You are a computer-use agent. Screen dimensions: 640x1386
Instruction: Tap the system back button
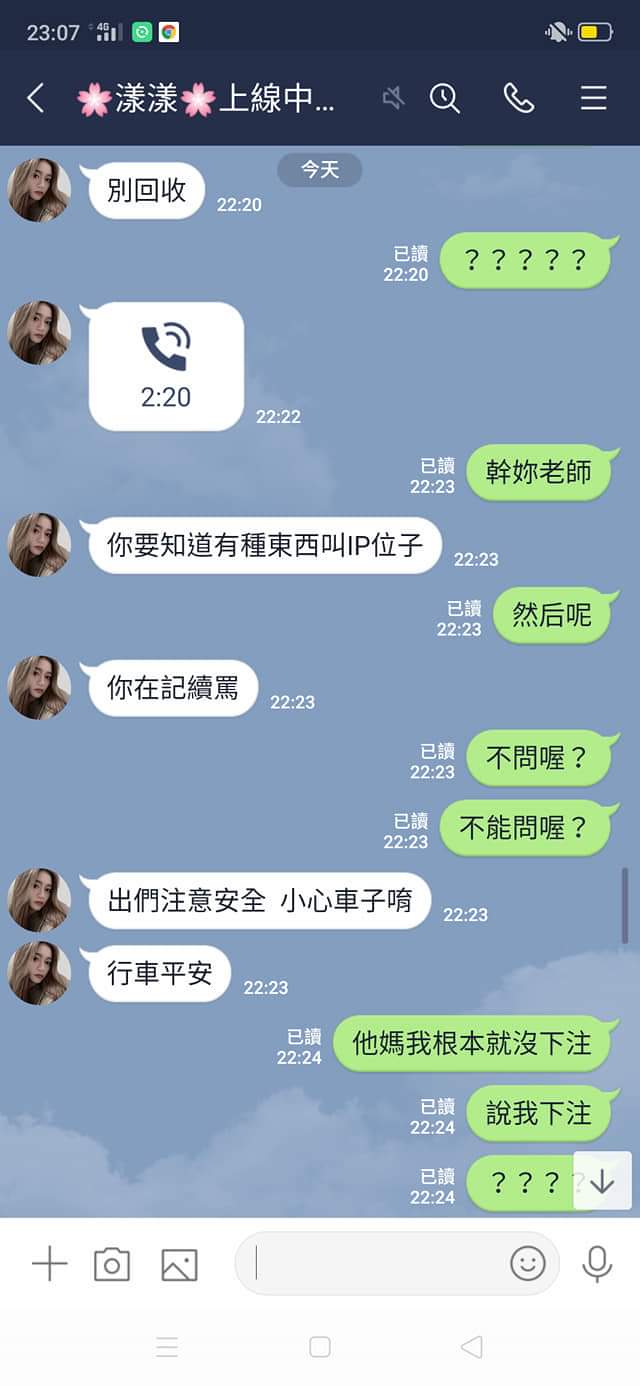[x=471, y=1347]
